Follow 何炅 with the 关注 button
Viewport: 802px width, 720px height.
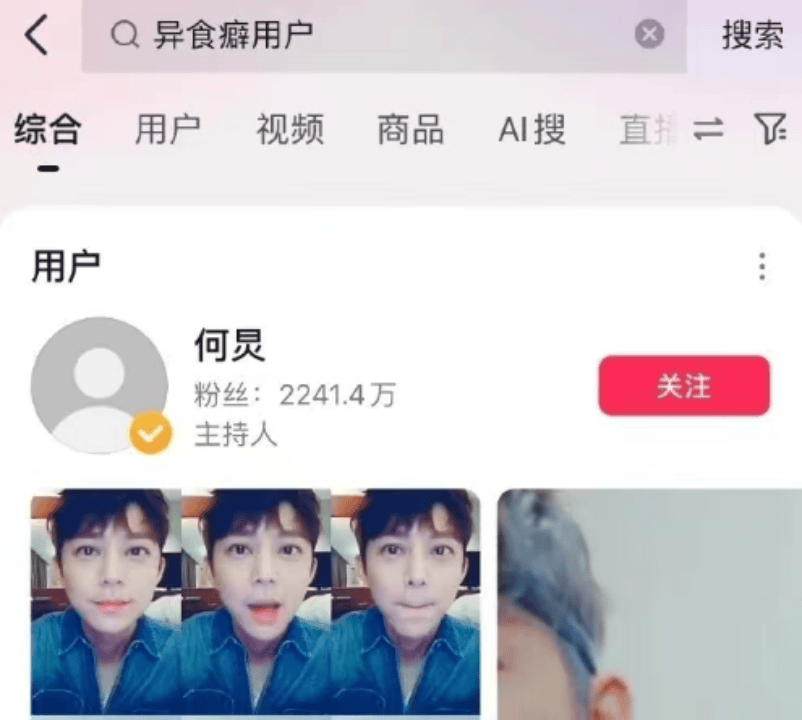(x=684, y=386)
